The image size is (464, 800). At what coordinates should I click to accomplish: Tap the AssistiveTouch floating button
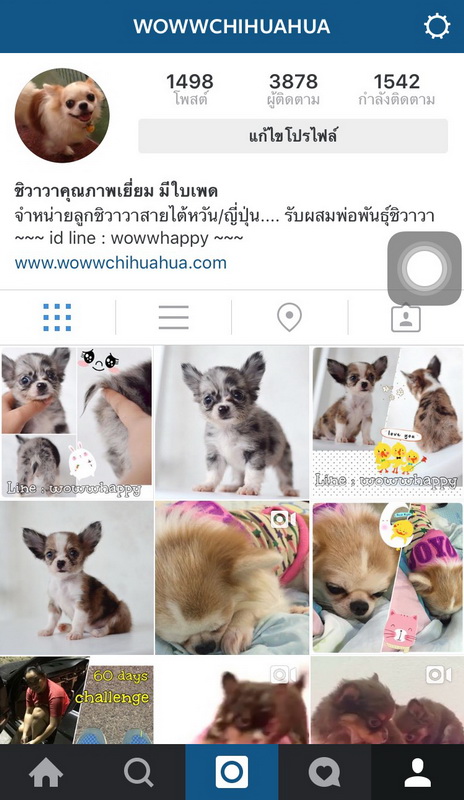(x=424, y=268)
